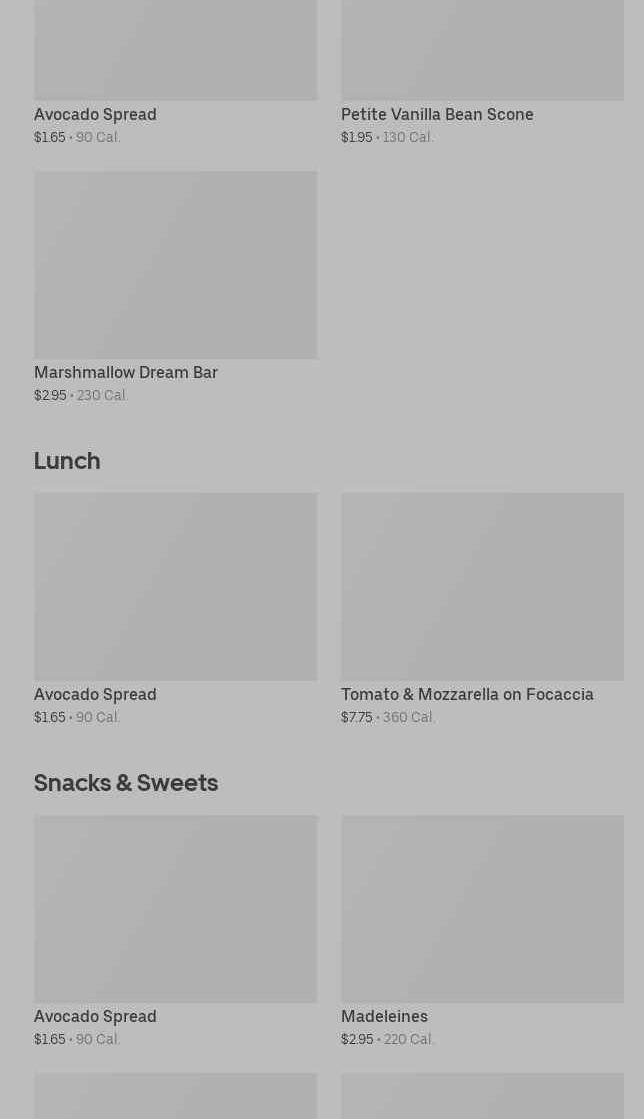Open the Petite Vanilla Bean Scone item

click(482, 71)
